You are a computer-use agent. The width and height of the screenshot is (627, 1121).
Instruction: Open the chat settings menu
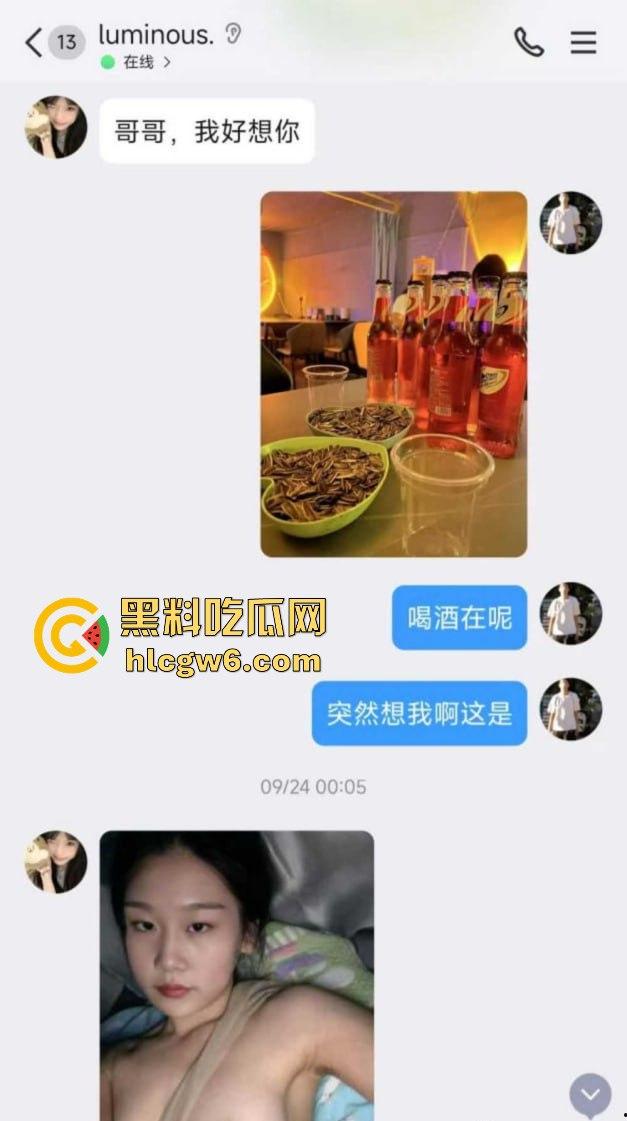click(583, 42)
